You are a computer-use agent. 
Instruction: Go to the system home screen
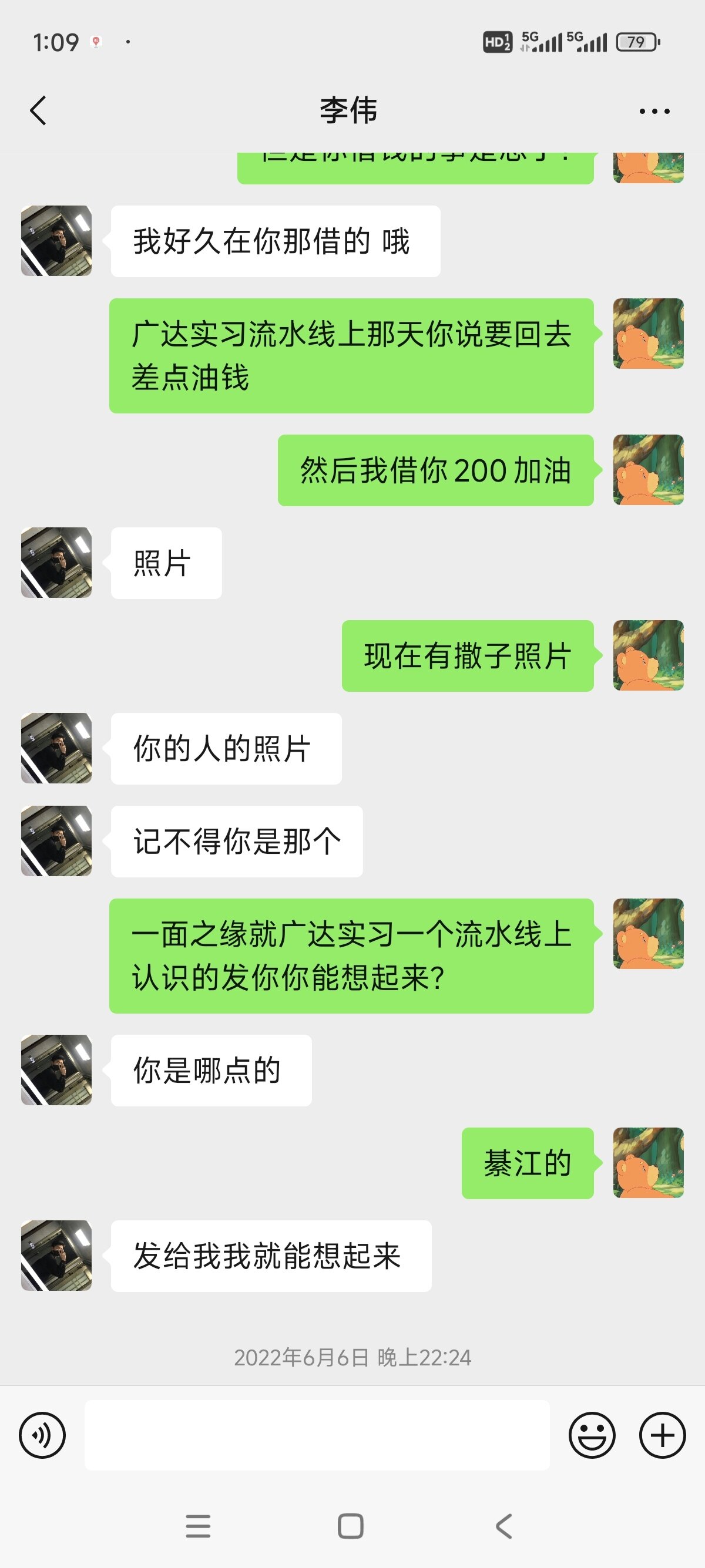351,1526
